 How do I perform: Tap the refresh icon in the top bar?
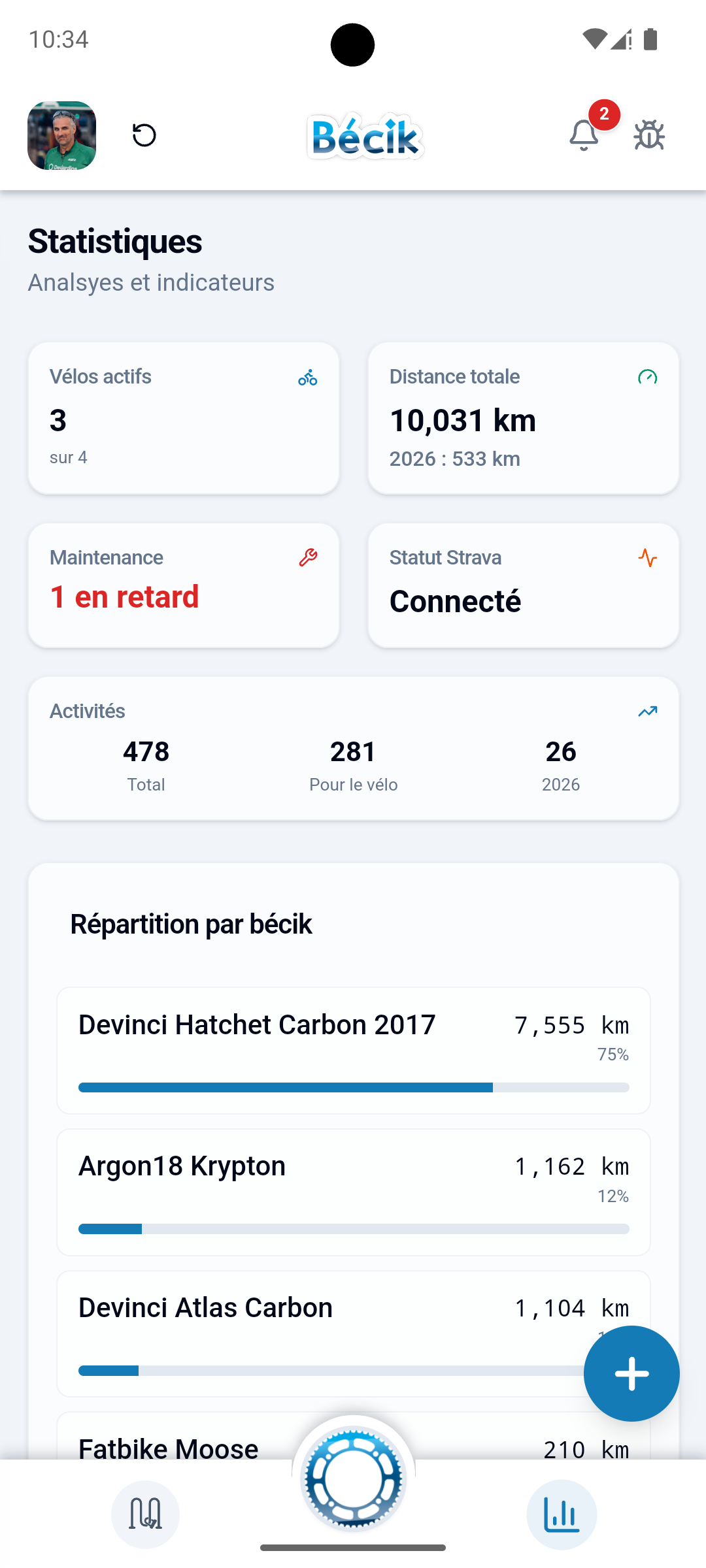coord(143,135)
